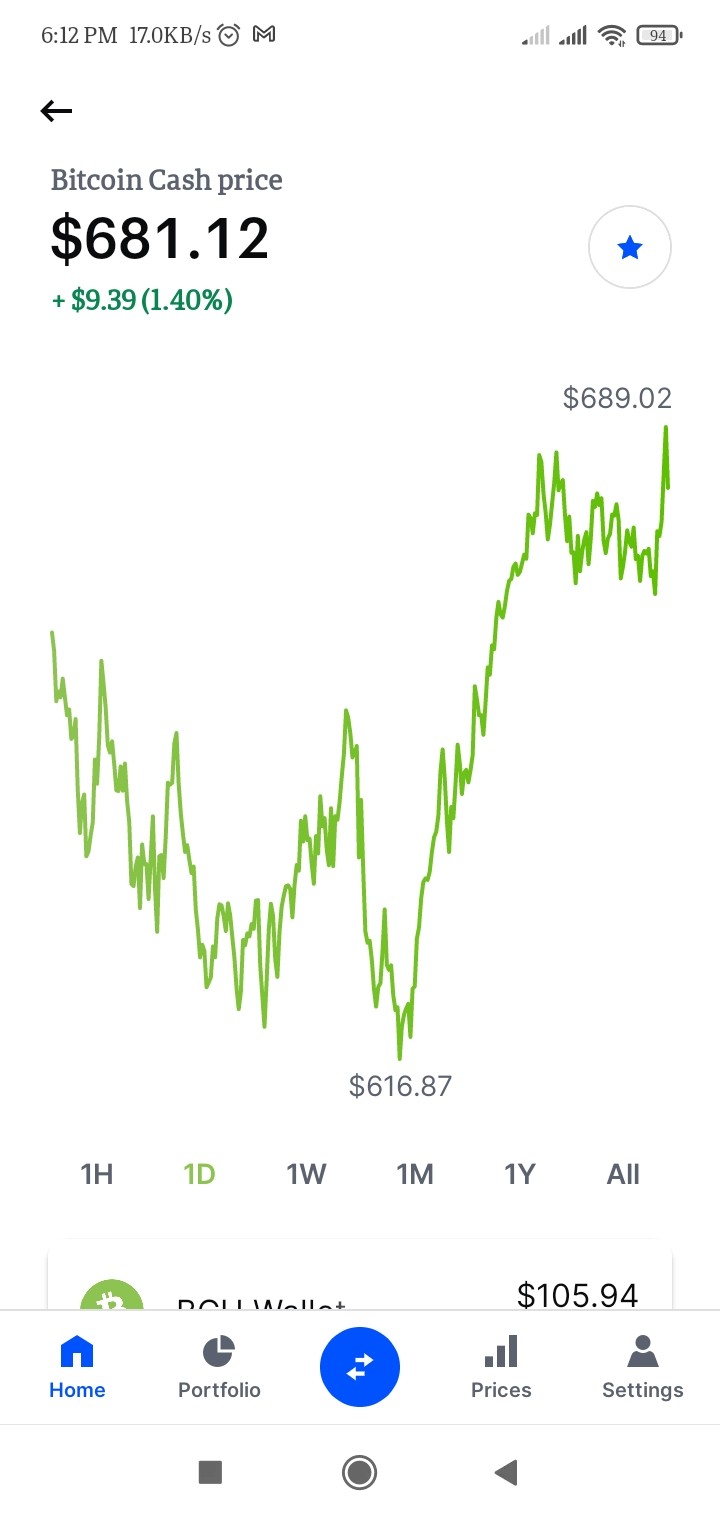Select the 1H chart range

(x=97, y=1174)
